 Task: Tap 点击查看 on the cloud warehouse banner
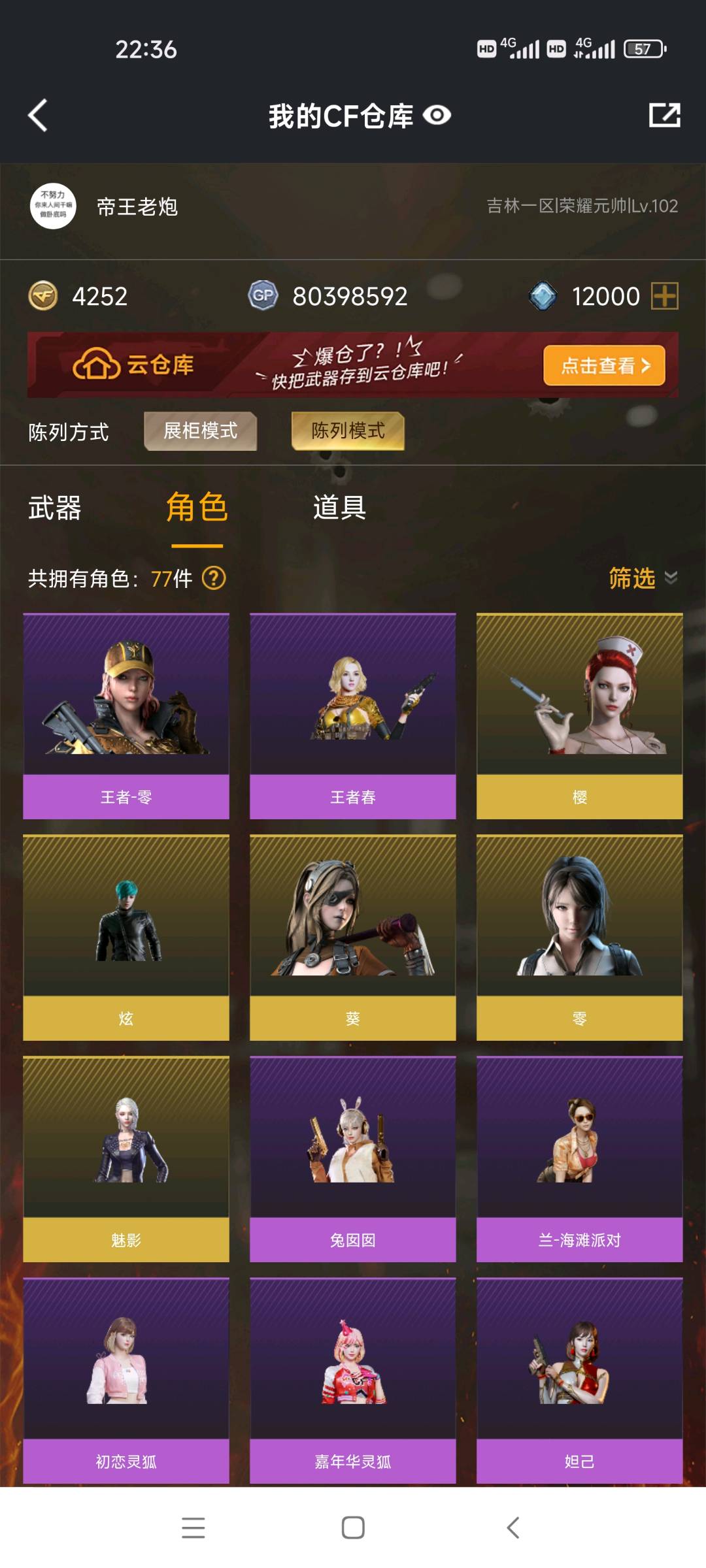click(604, 365)
